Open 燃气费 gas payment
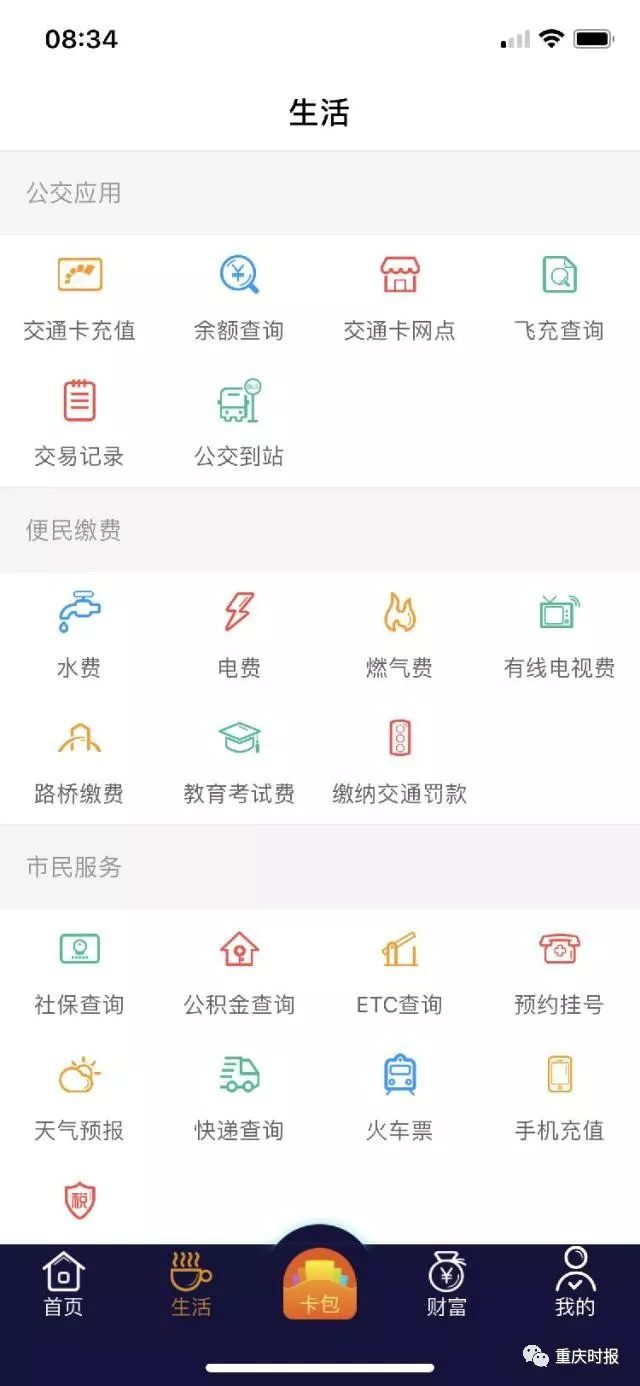Viewport: 640px width, 1386px height. tap(399, 635)
